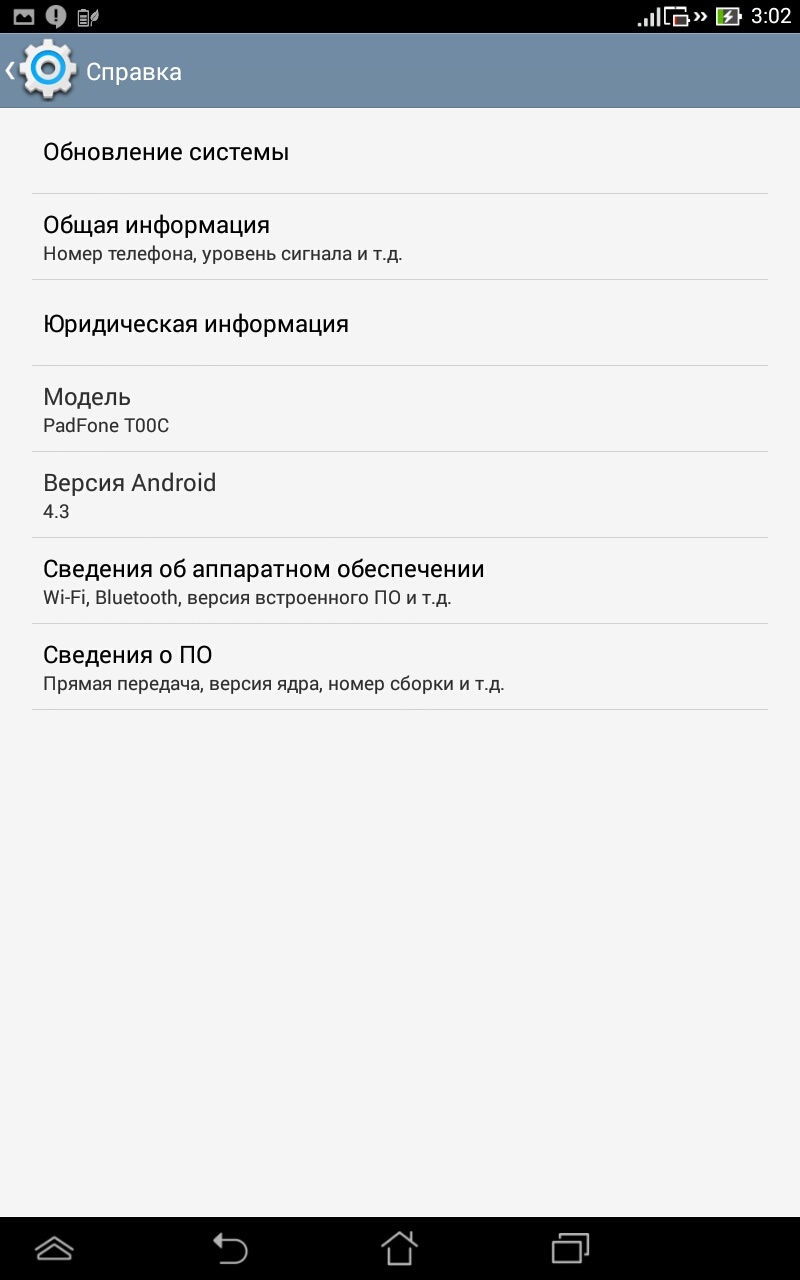800x1280 pixels.
Task: Tap the Версия Android row
Action: click(400, 495)
